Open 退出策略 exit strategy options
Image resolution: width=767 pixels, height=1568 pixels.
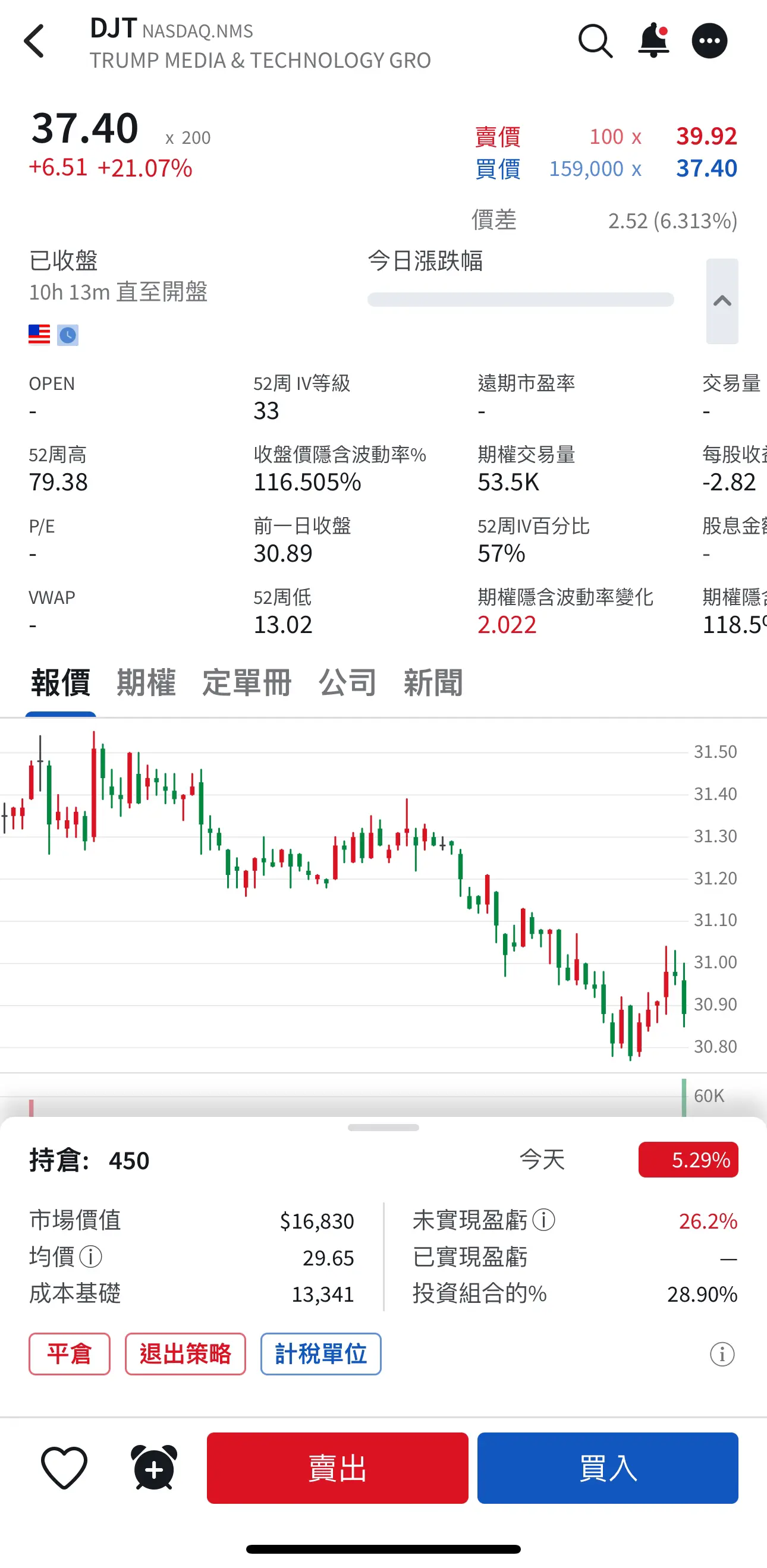(x=185, y=1354)
